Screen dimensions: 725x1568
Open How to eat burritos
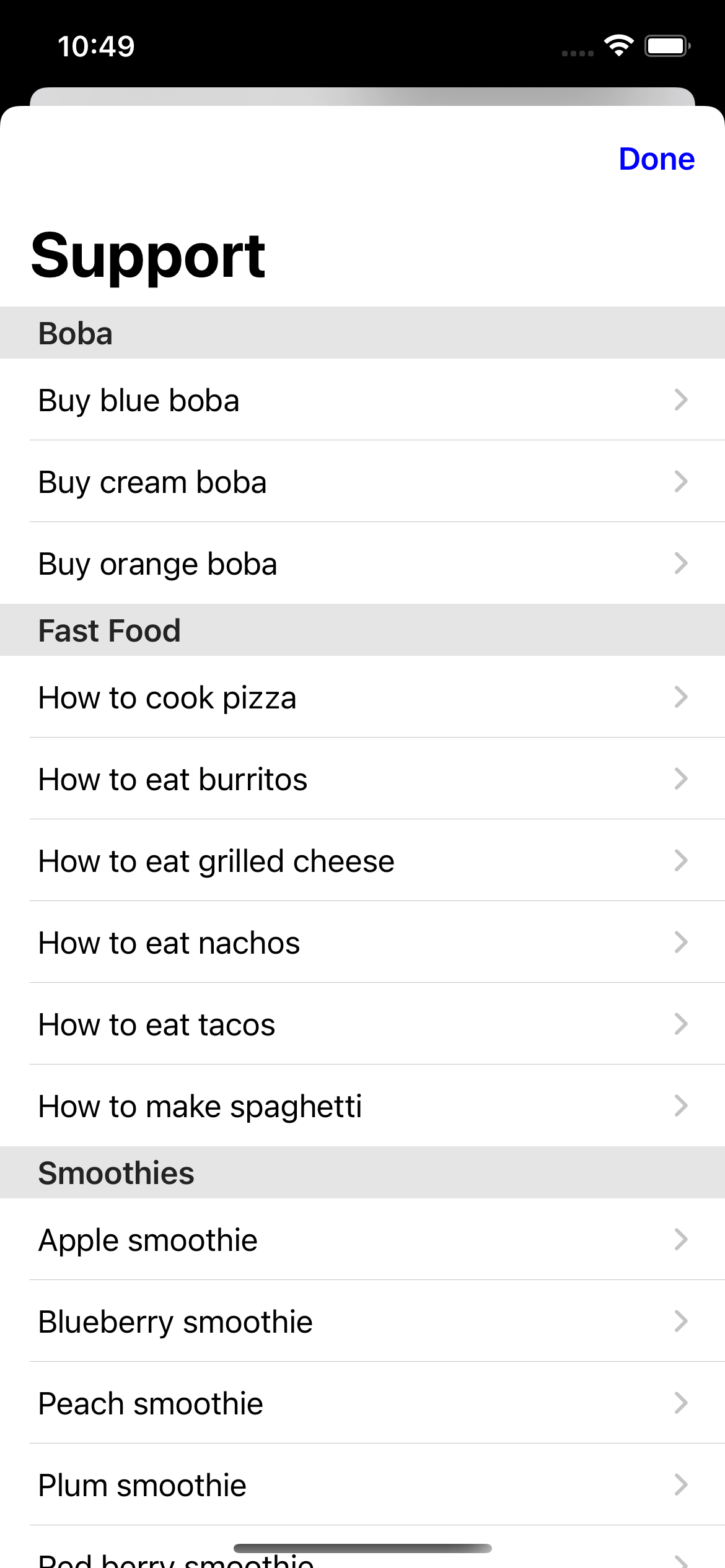[362, 779]
